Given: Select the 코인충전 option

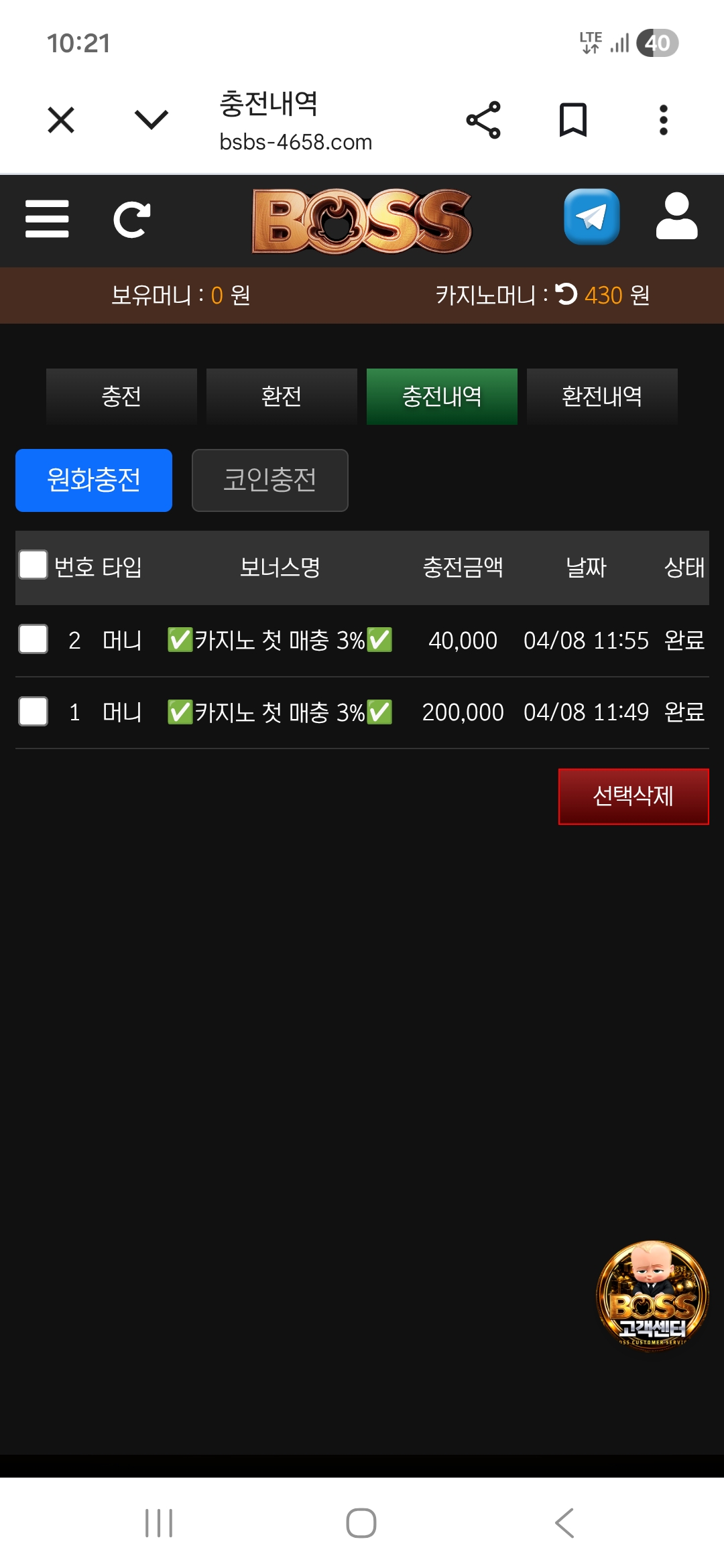Looking at the screenshot, I should 269,480.
